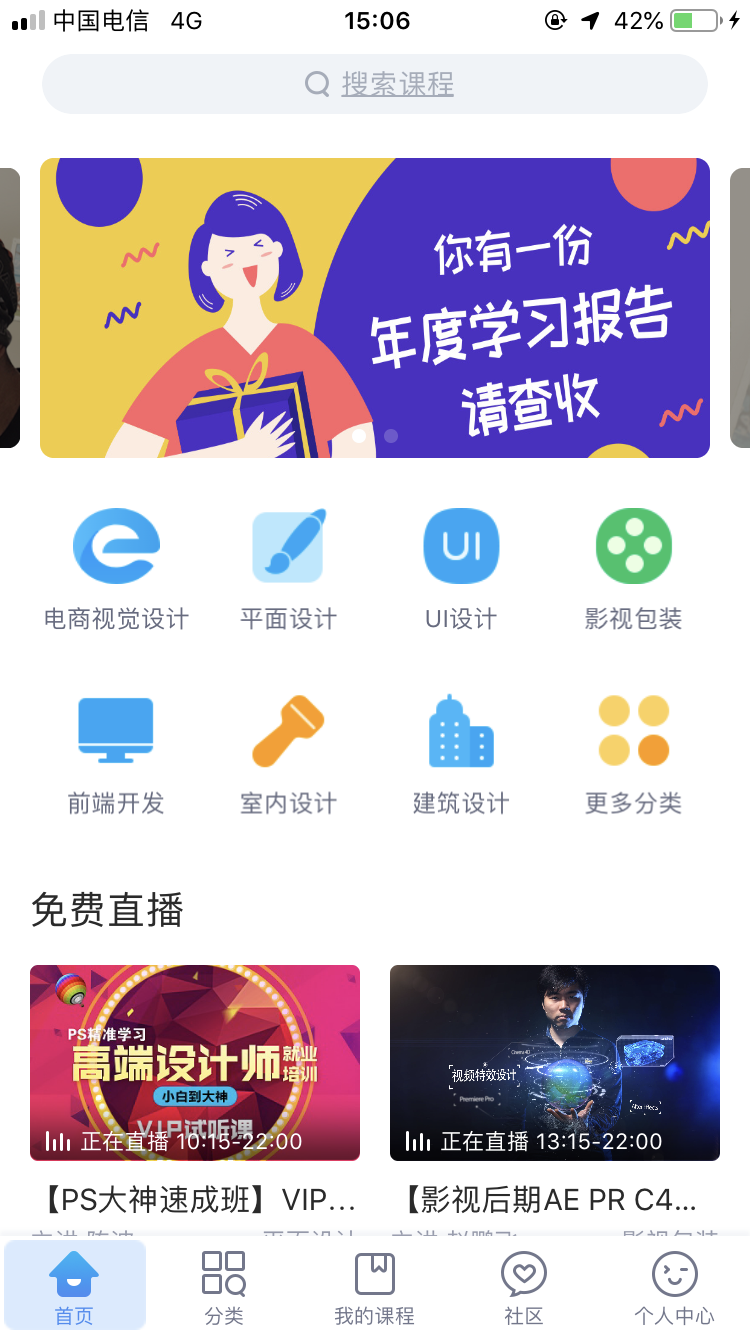Browse the UI设计 category

point(461,568)
